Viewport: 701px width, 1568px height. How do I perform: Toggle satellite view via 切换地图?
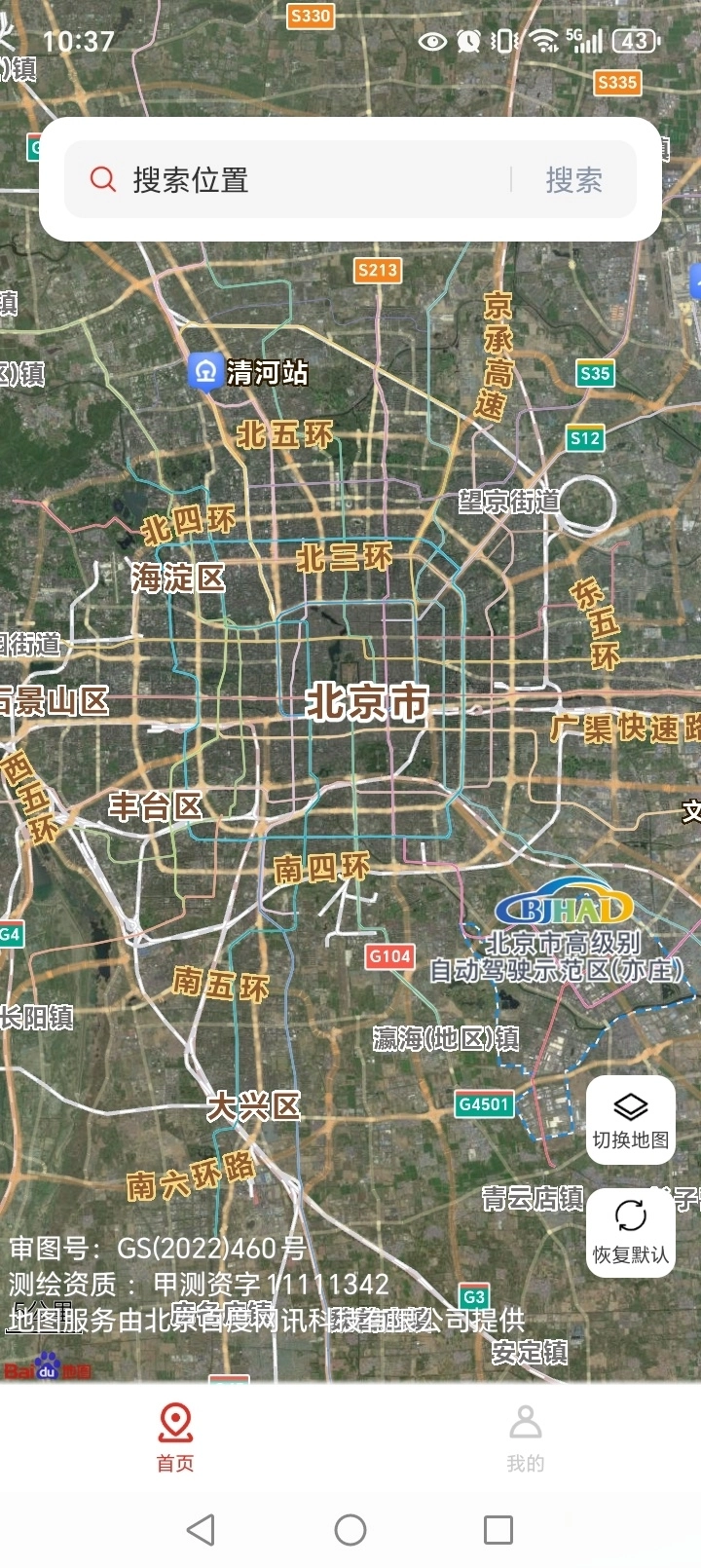(x=630, y=1118)
